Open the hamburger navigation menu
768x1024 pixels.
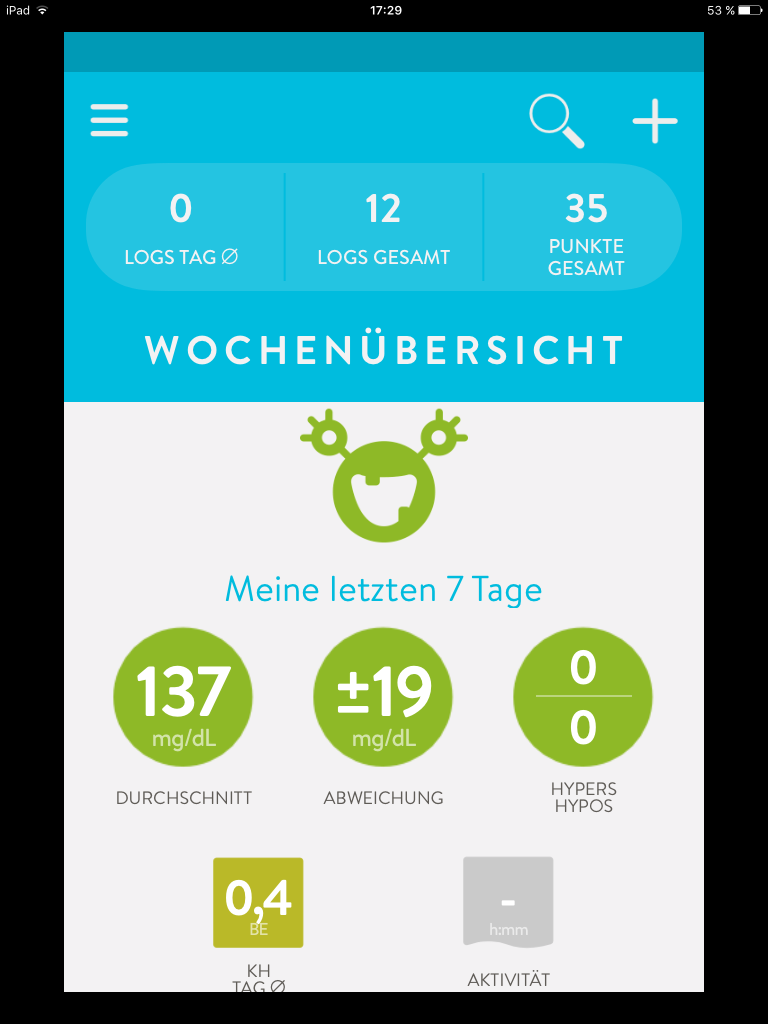point(109,119)
